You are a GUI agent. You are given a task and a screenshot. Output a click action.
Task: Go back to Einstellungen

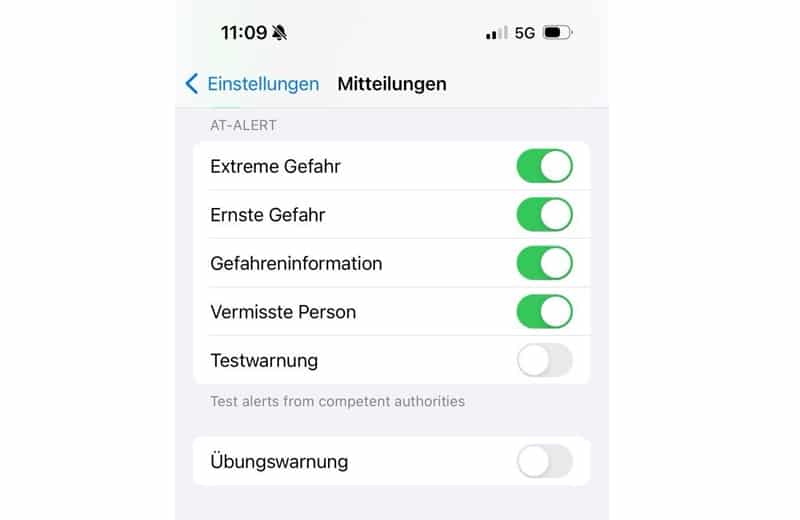pyautogui.click(x=252, y=84)
